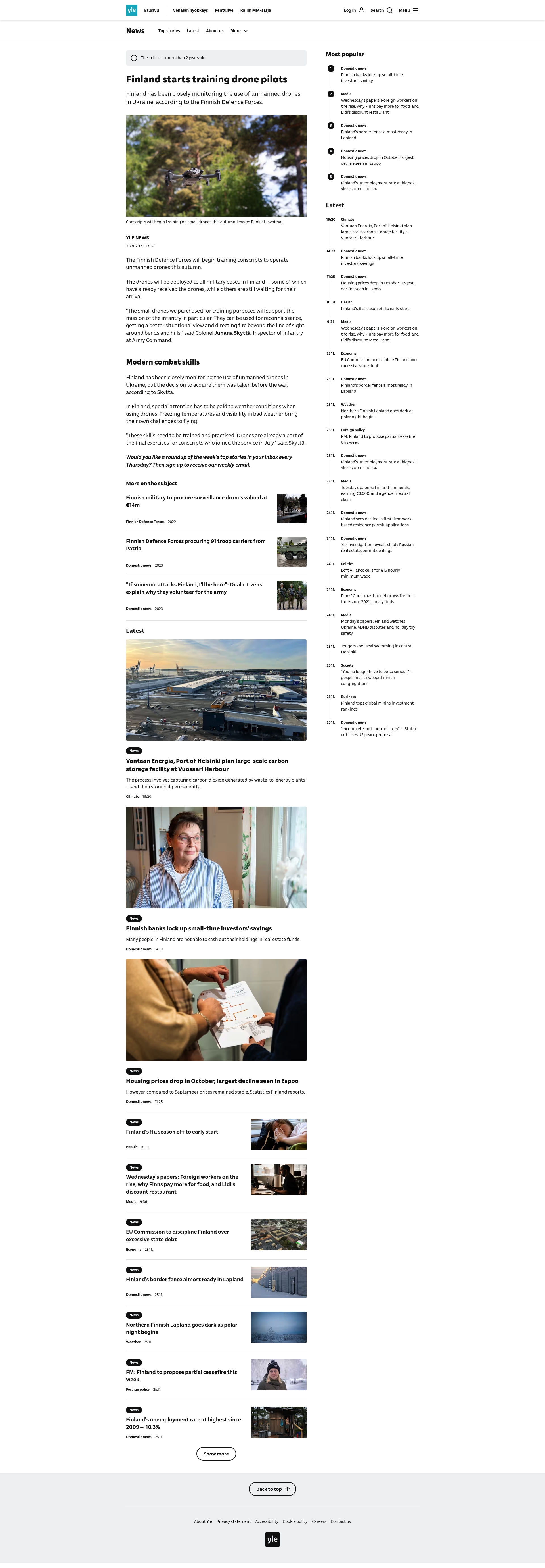The width and height of the screenshot is (545, 1568).
Task: Open Vantaan Energia carbon storage story card
Action: pyautogui.click(x=207, y=765)
